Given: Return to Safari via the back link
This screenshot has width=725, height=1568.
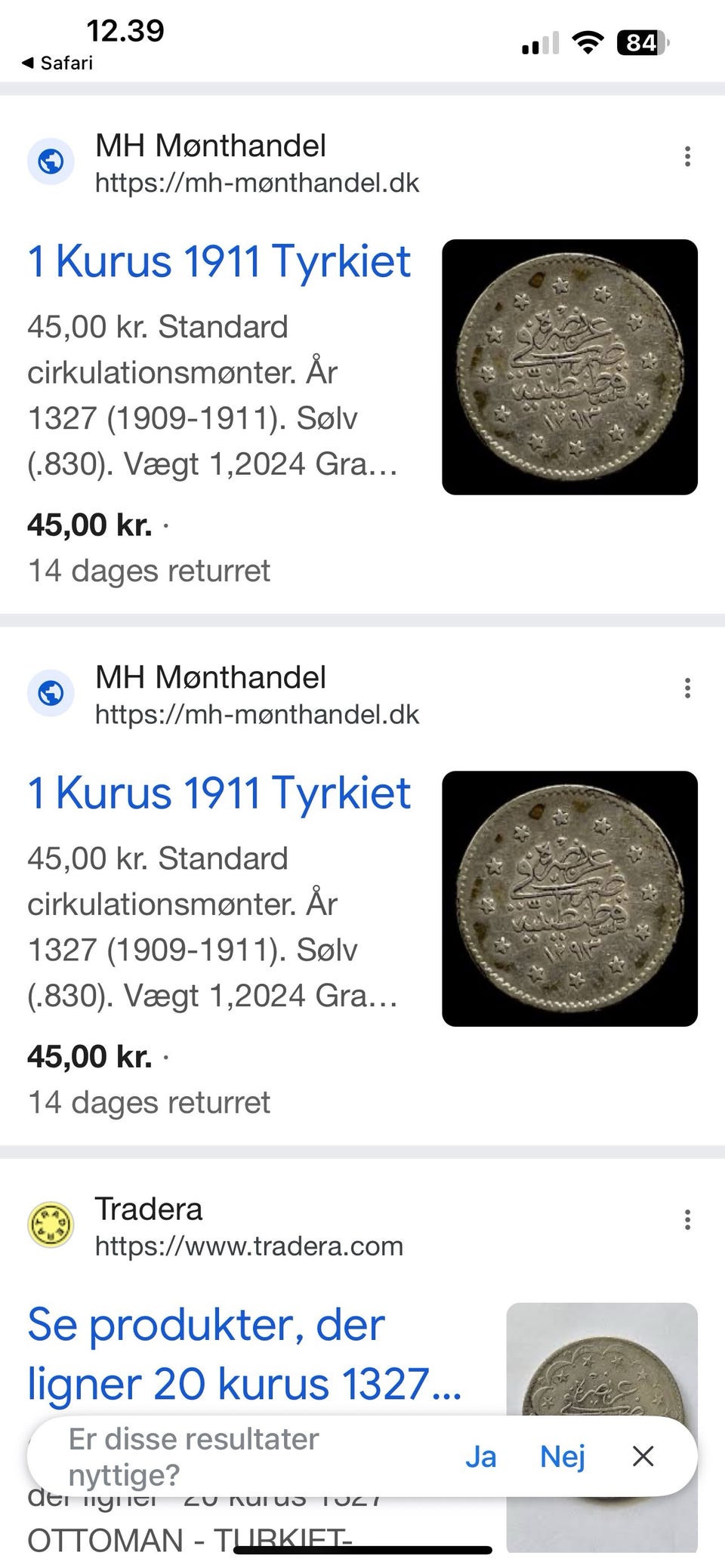Looking at the screenshot, I should coord(57,63).
